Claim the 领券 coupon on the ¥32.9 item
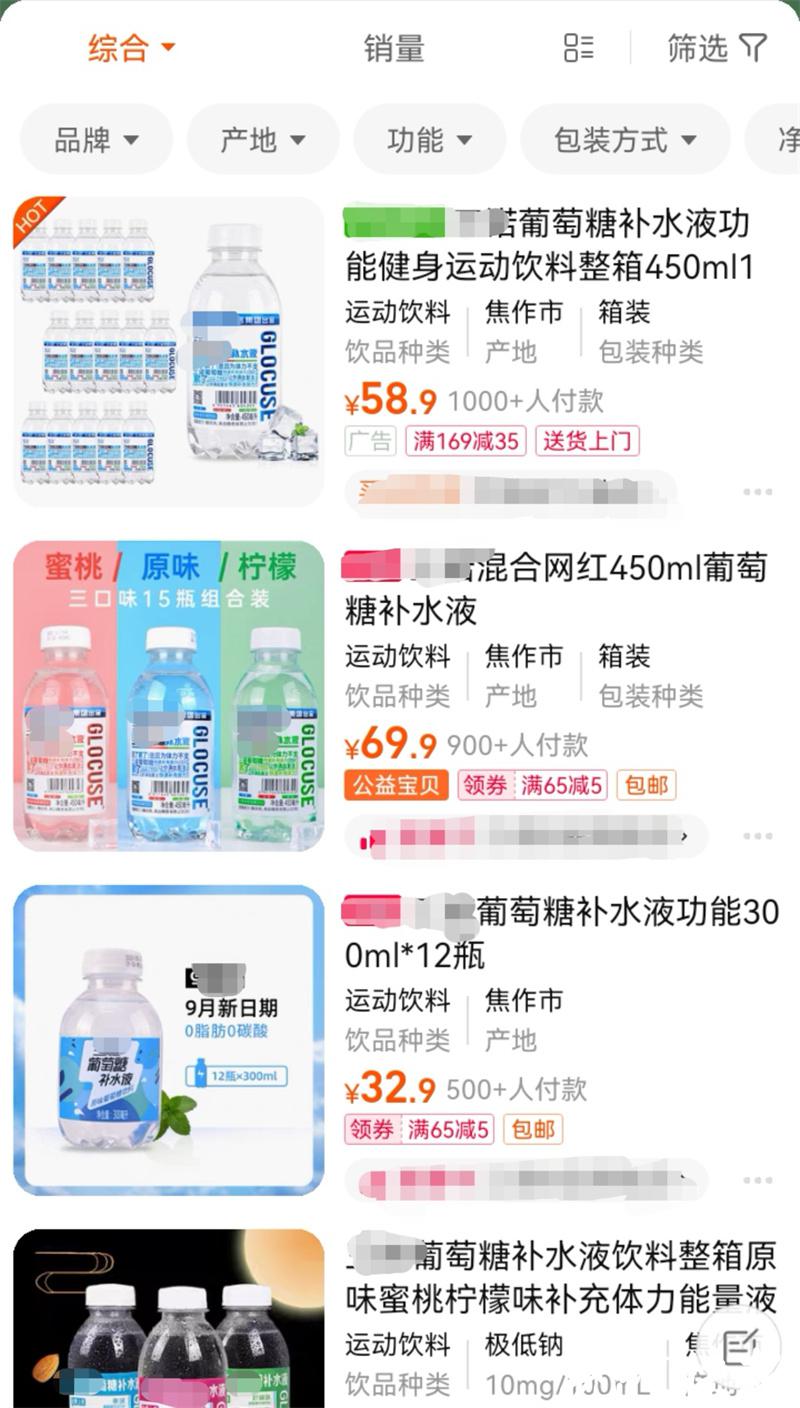Image resolution: width=800 pixels, height=1408 pixels. coord(371,1130)
